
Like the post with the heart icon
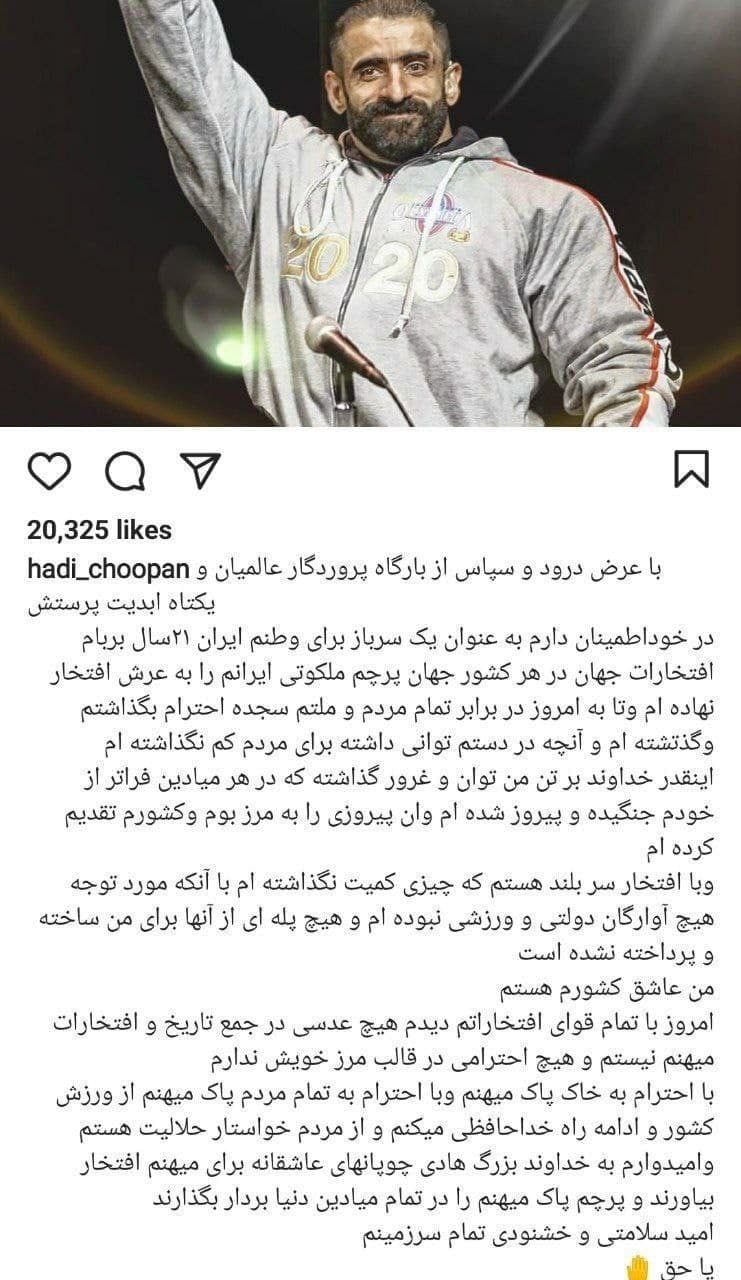tap(49, 471)
